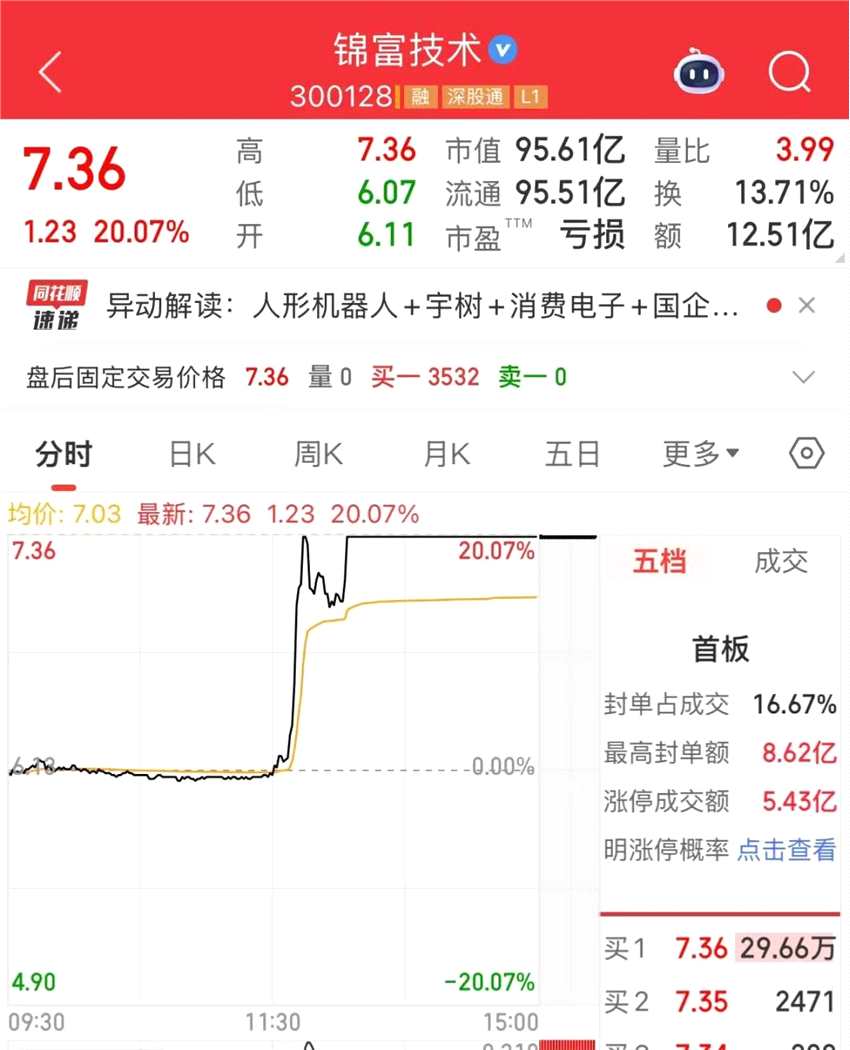Switch to the 日K chart tab
Image resolution: width=850 pixels, height=1050 pixels.
tap(192, 455)
